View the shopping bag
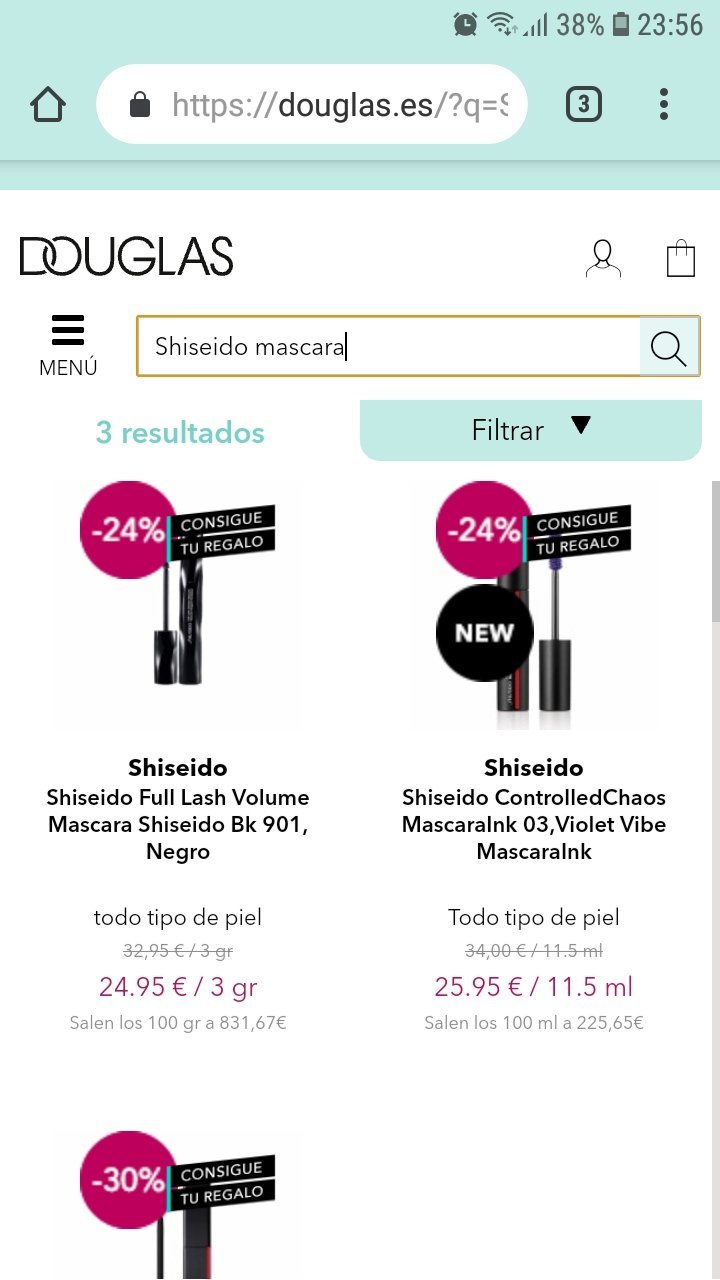The image size is (720, 1280). tap(681, 258)
